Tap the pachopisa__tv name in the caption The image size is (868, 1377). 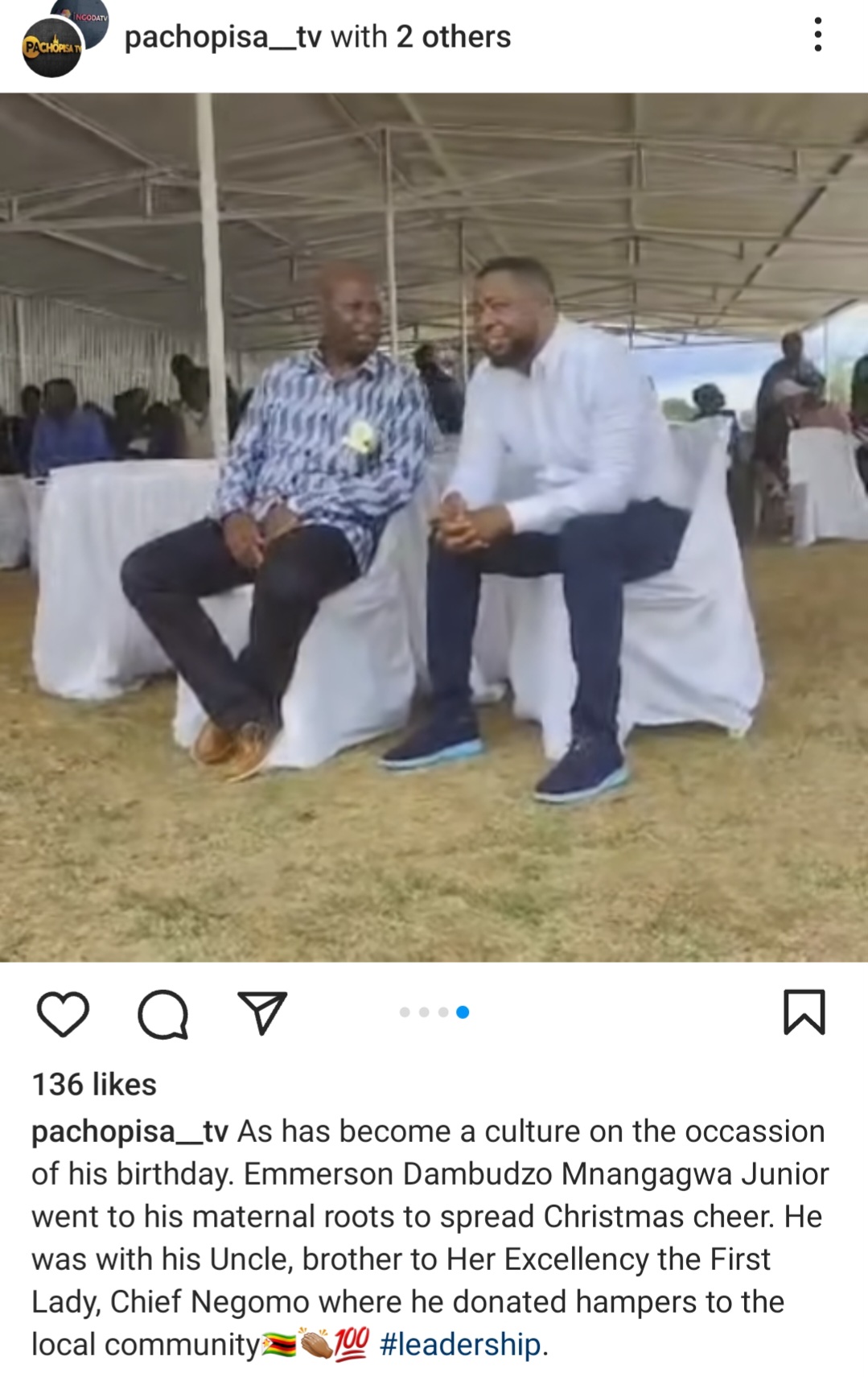[x=130, y=1131]
